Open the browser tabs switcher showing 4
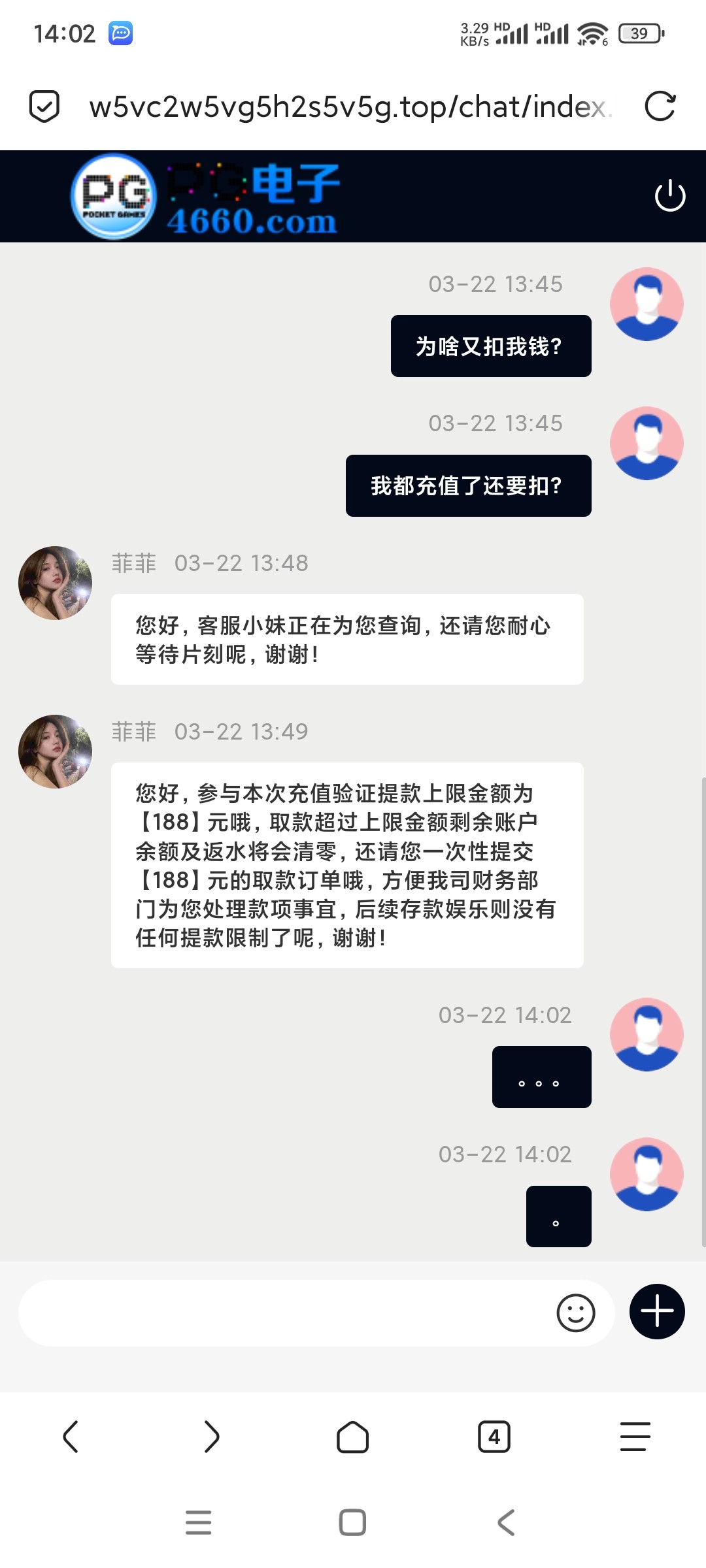This screenshot has height=1568, width=706. click(x=494, y=1437)
